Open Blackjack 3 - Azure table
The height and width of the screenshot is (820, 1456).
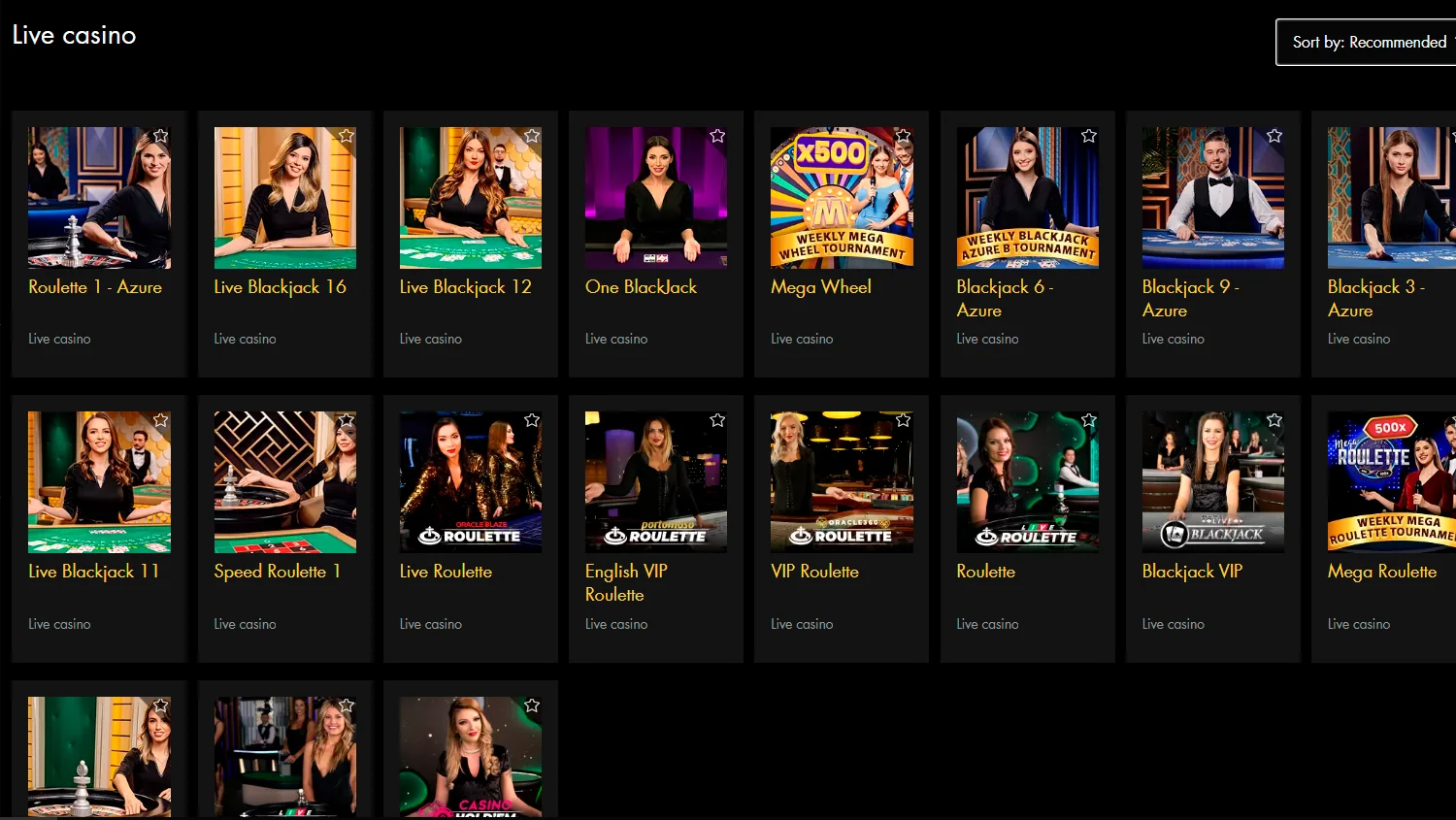coord(1391,198)
